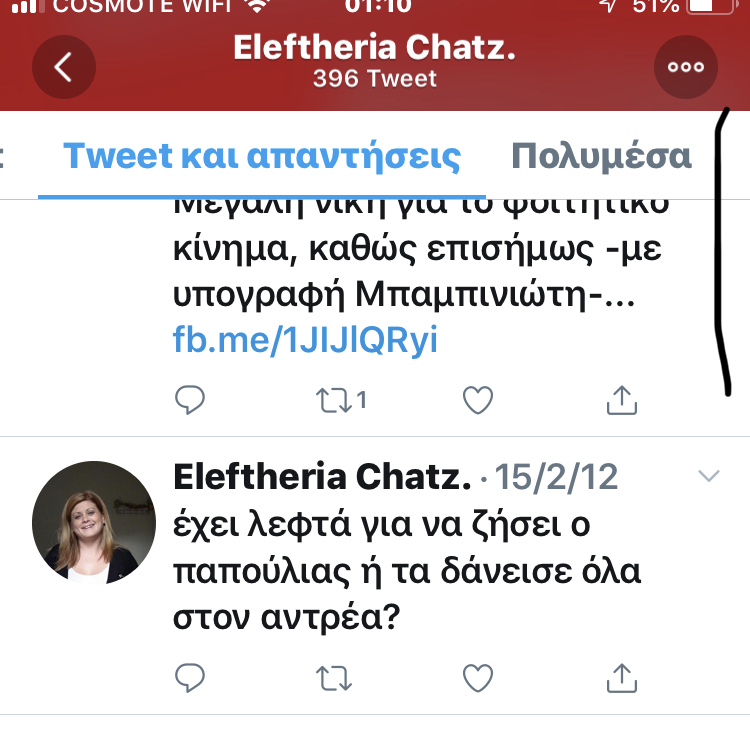
Task: Retweet the tweet with fb.me link
Action: pyautogui.click(x=334, y=400)
